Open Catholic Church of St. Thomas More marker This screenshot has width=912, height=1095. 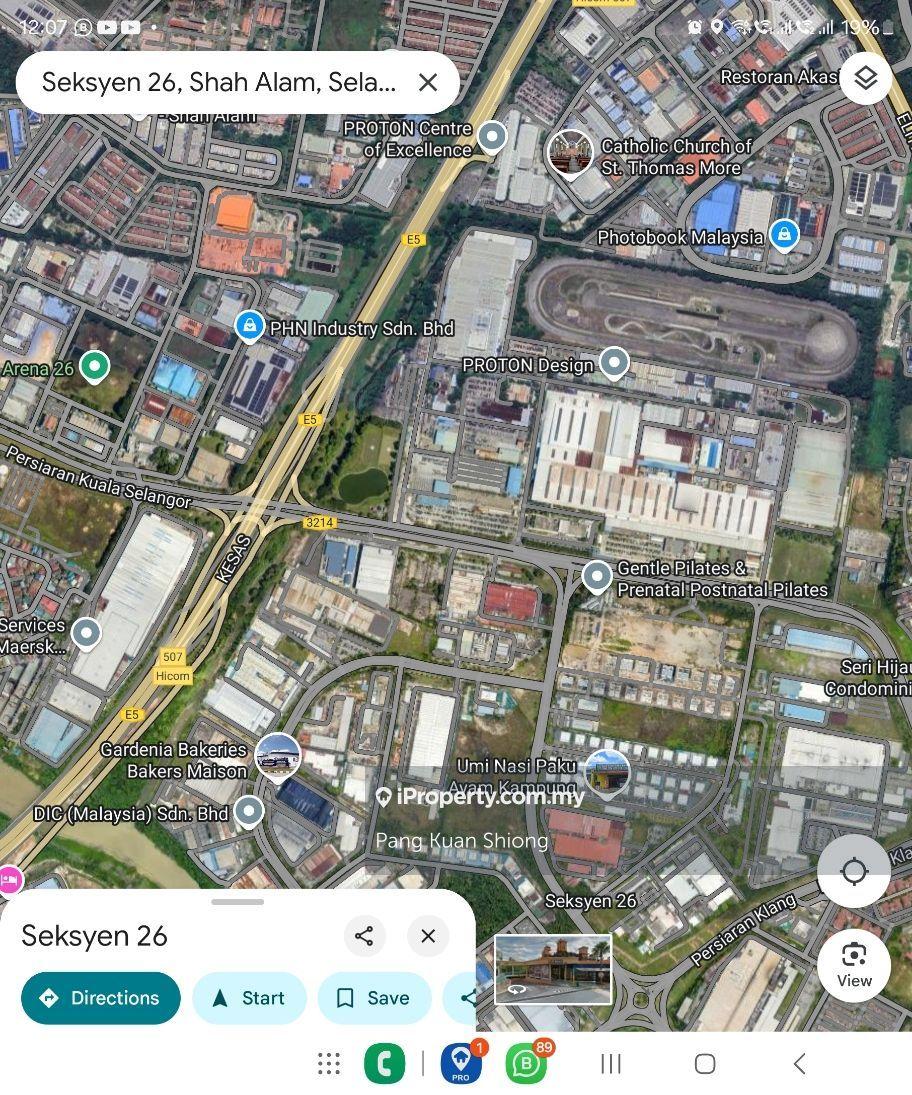570,152
